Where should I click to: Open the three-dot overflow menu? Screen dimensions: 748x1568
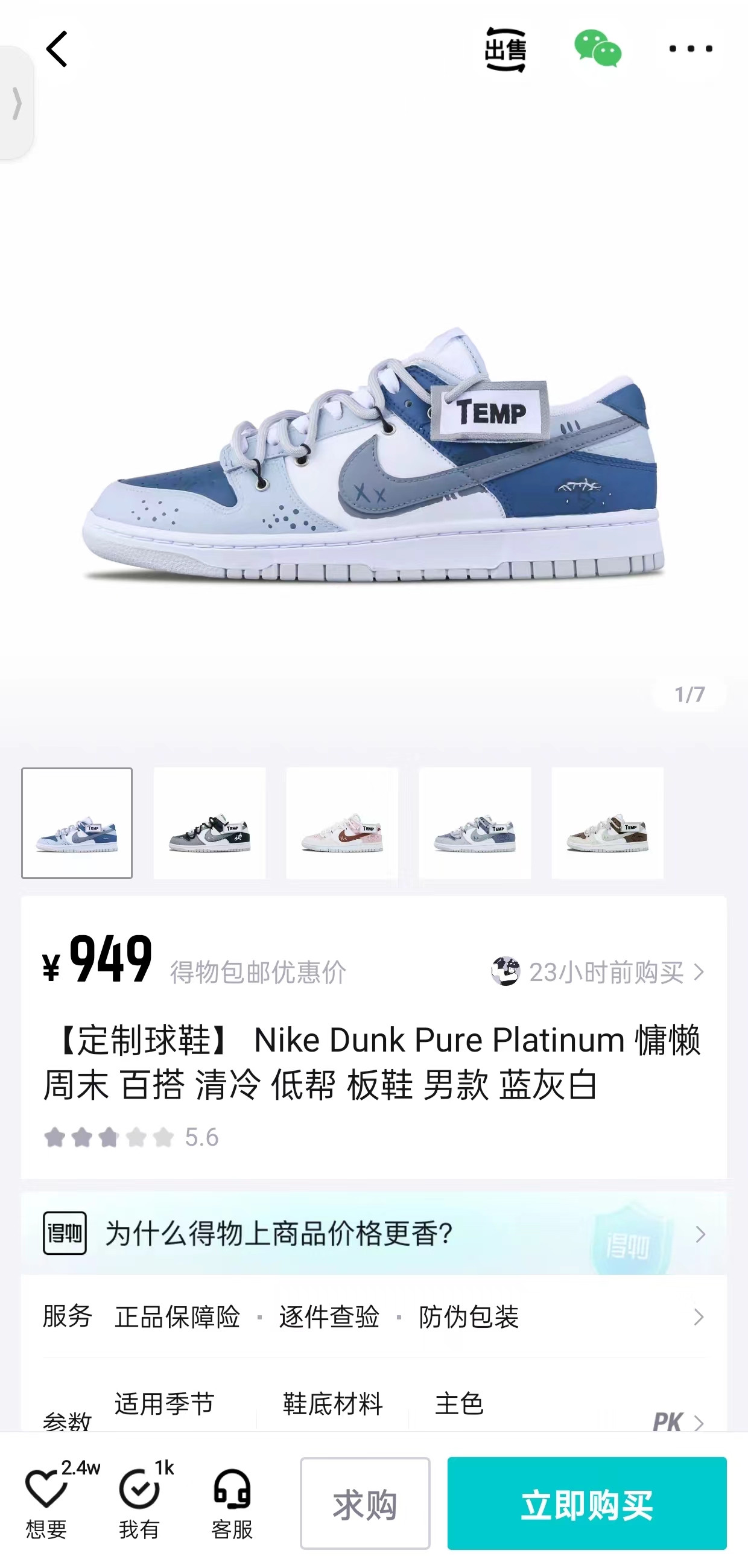(691, 49)
